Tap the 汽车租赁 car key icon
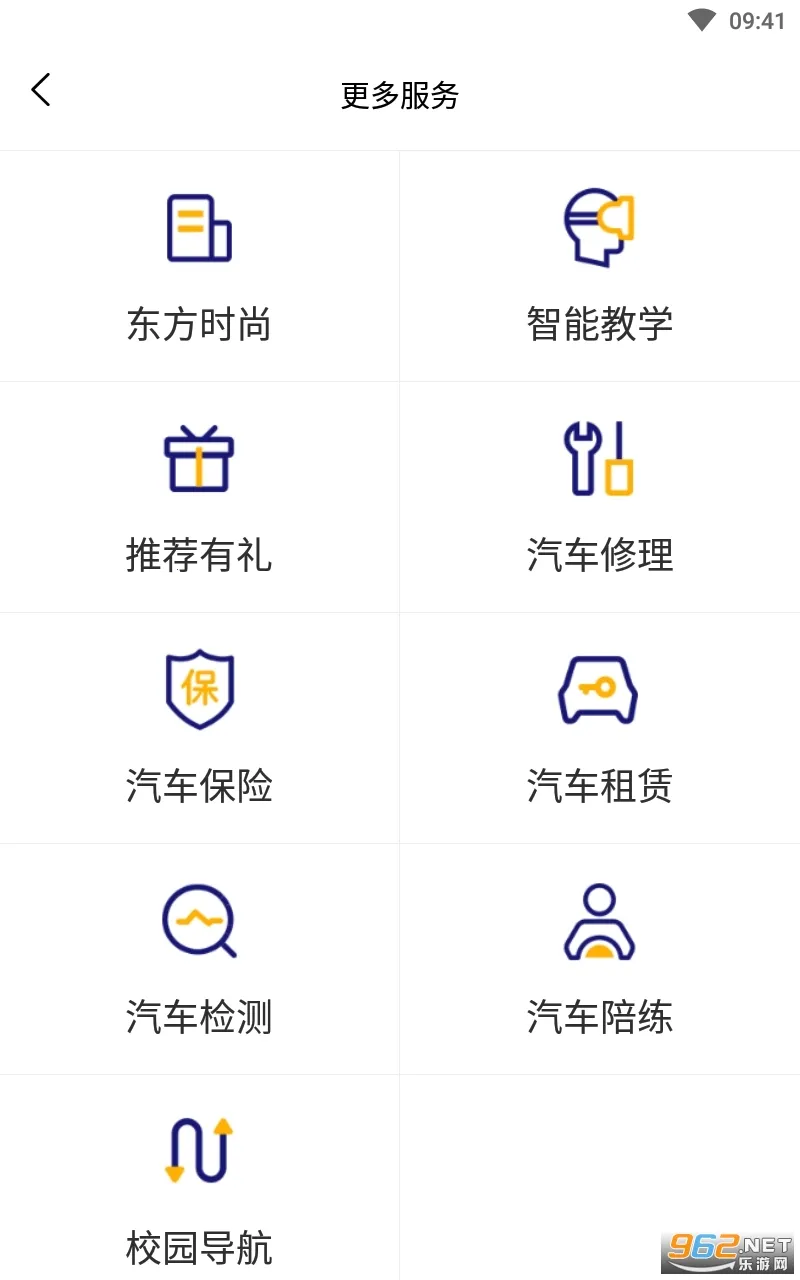Screen dimensions: 800x1280 coord(598,690)
